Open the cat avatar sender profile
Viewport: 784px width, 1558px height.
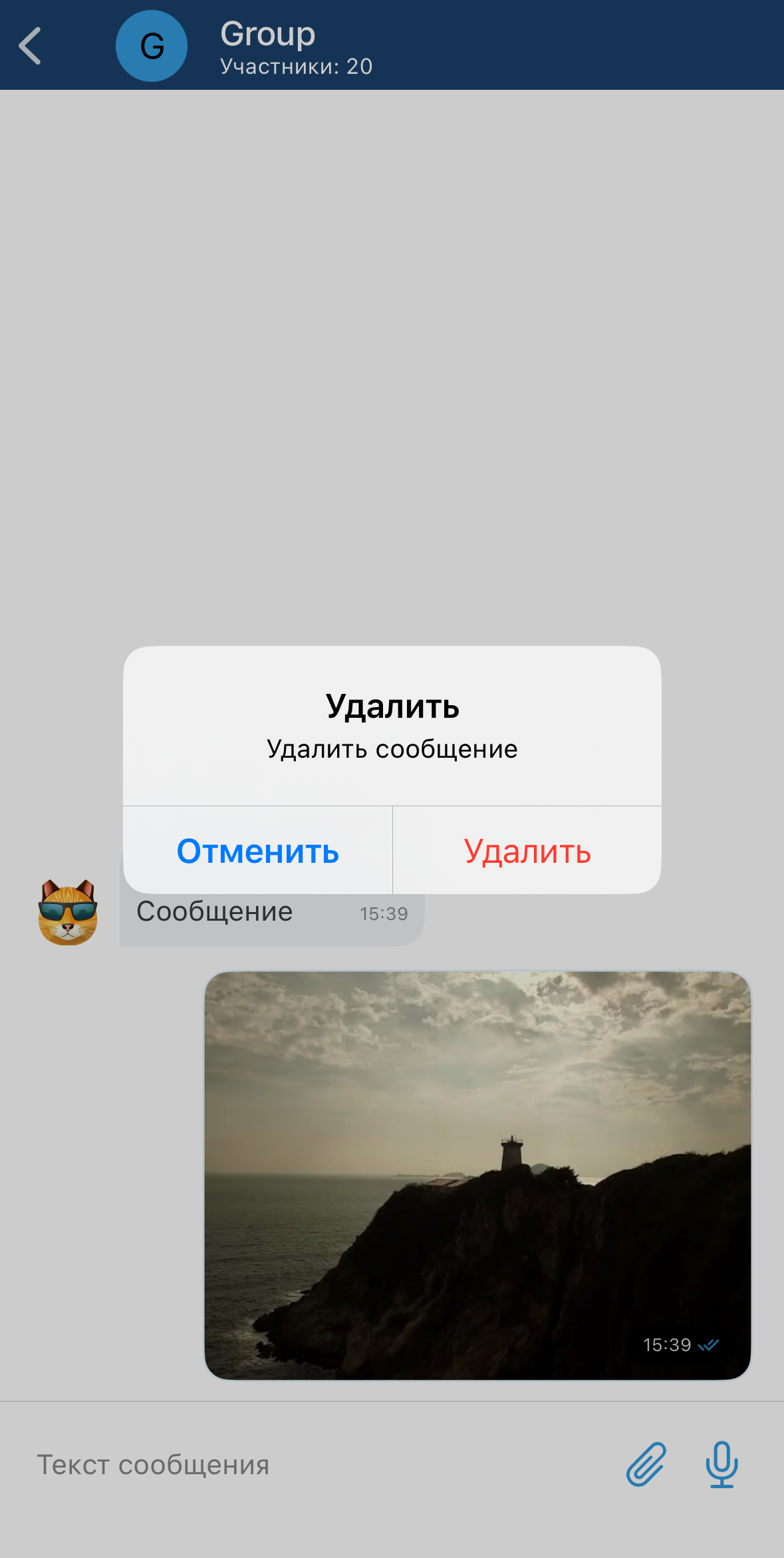click(x=68, y=912)
